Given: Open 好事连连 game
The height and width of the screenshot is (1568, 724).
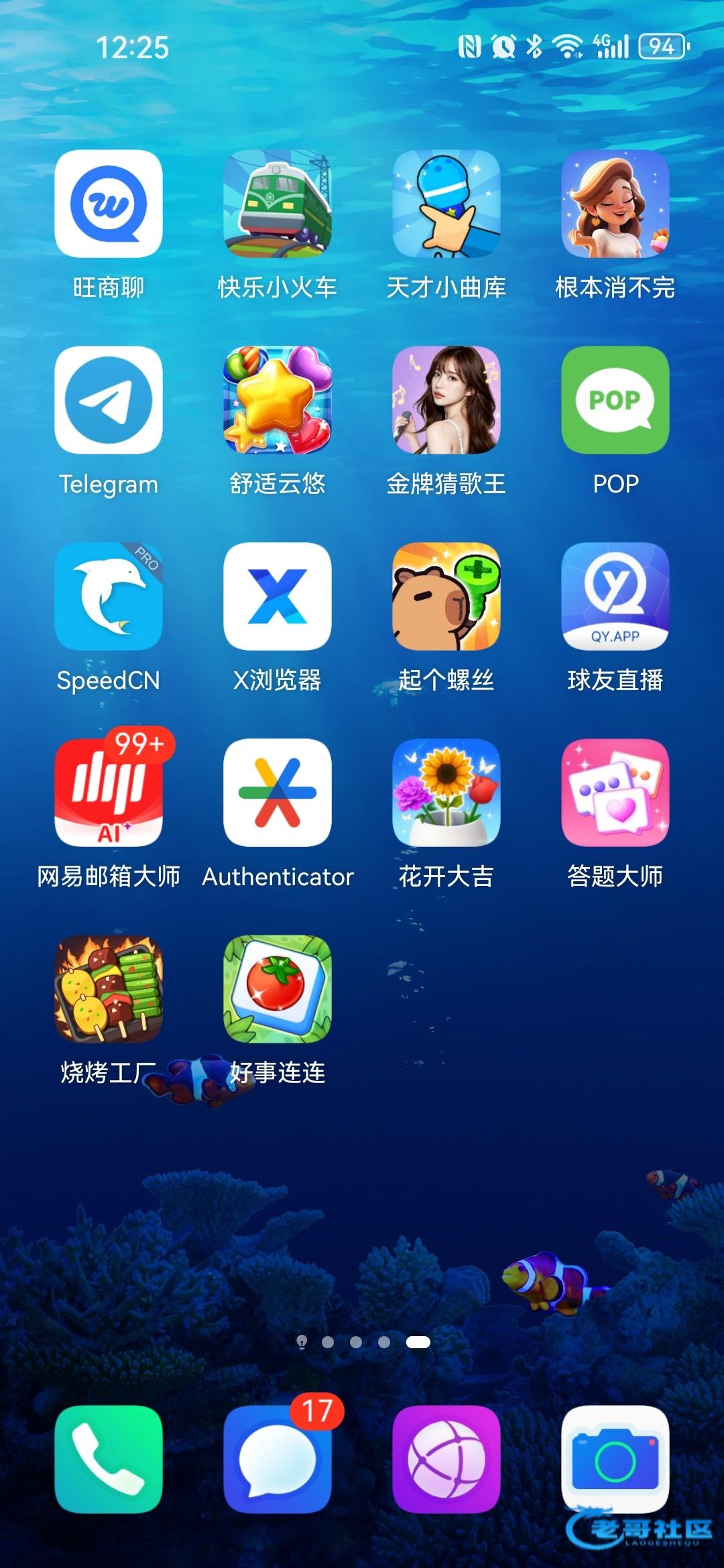Looking at the screenshot, I should pos(278,989).
